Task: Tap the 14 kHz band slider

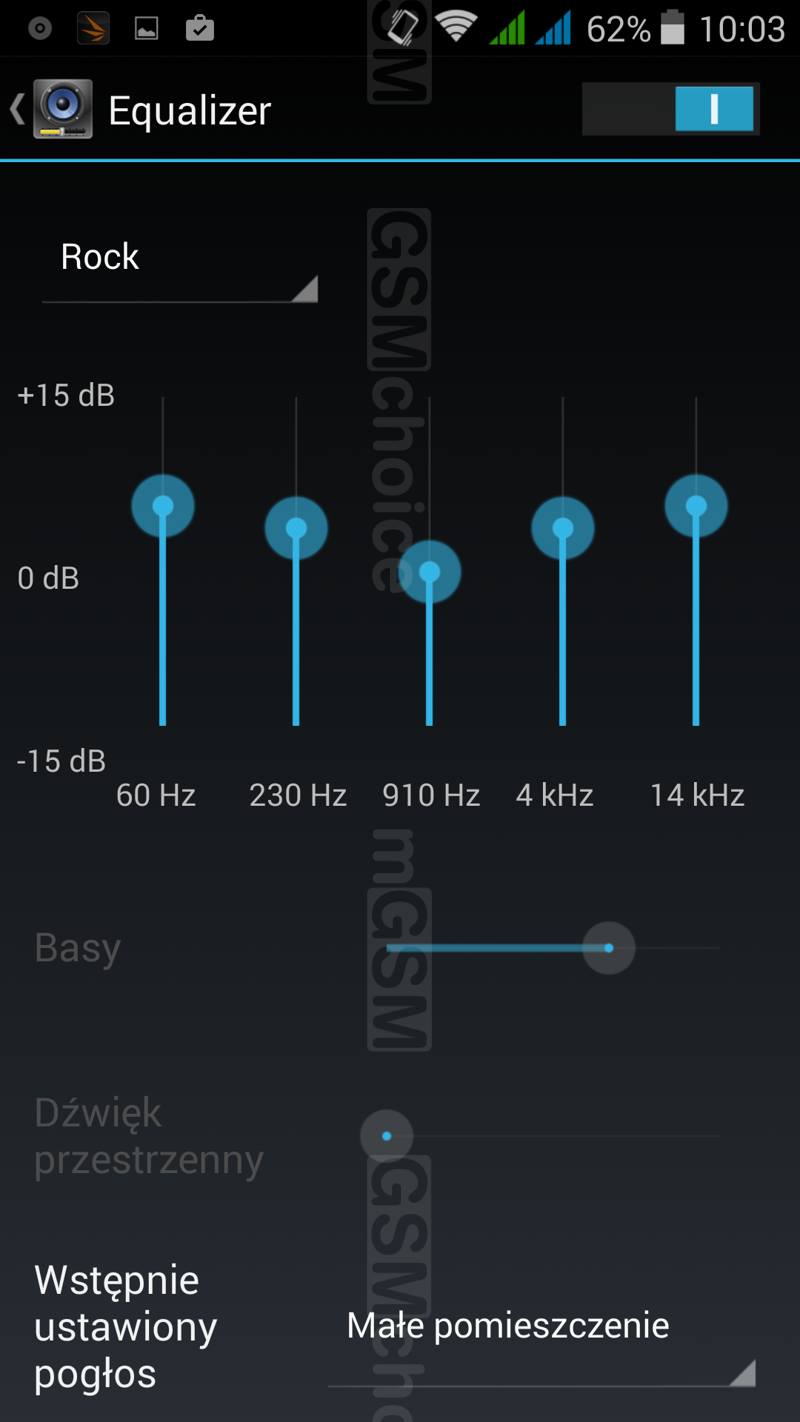Action: click(x=696, y=506)
